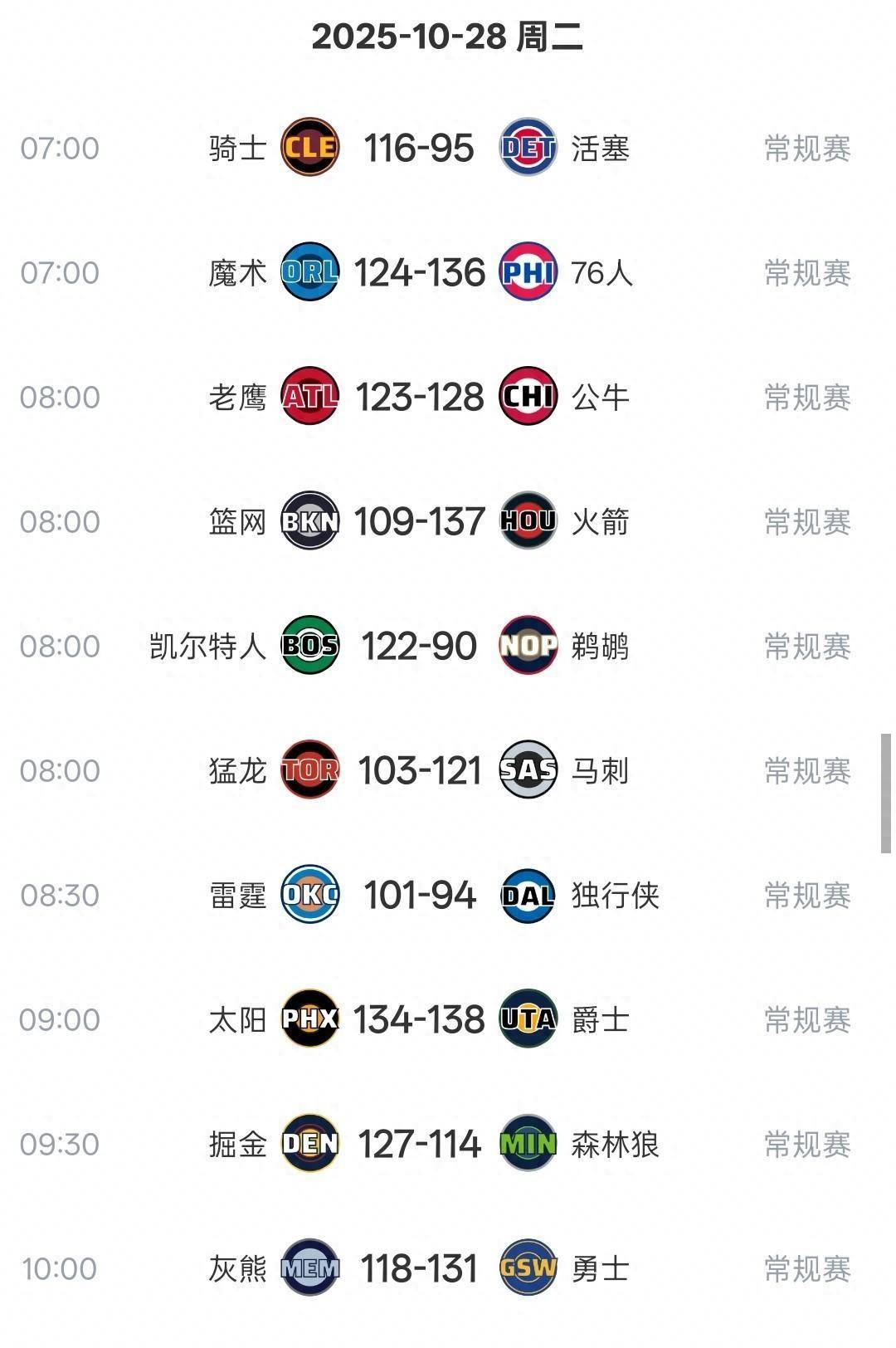Open the 魔术 vs 76人 game details
The width and height of the screenshot is (896, 1348).
[419, 272]
